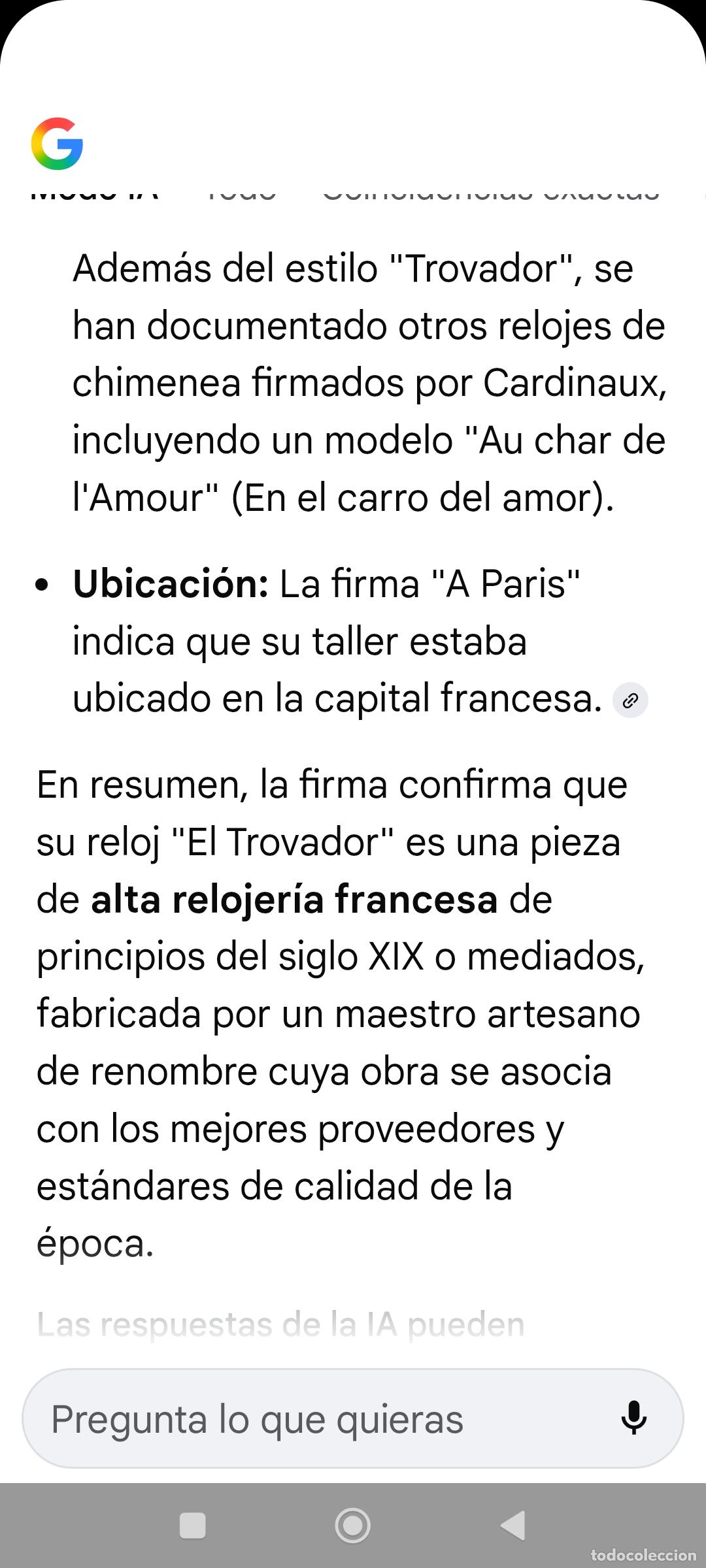
Task: Tap the "Pregunta lo que quieras" field
Action: point(353,1418)
